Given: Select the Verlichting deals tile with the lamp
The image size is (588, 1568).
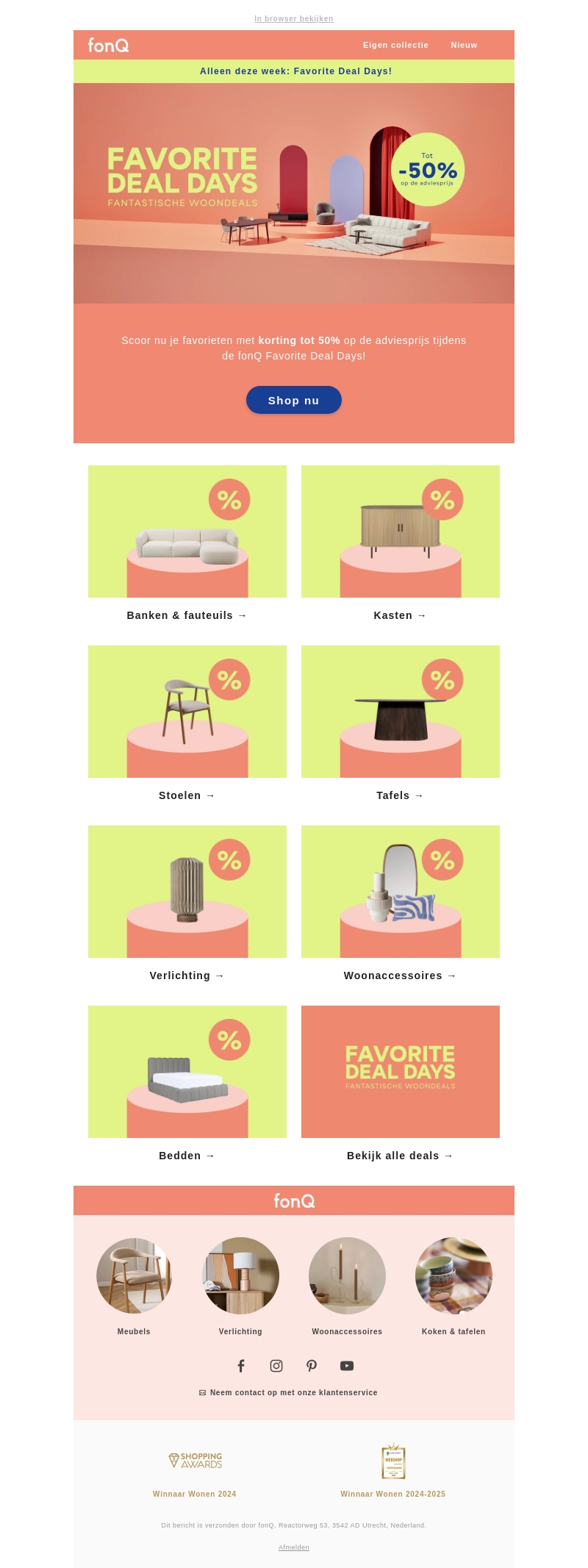Looking at the screenshot, I should pos(187,892).
